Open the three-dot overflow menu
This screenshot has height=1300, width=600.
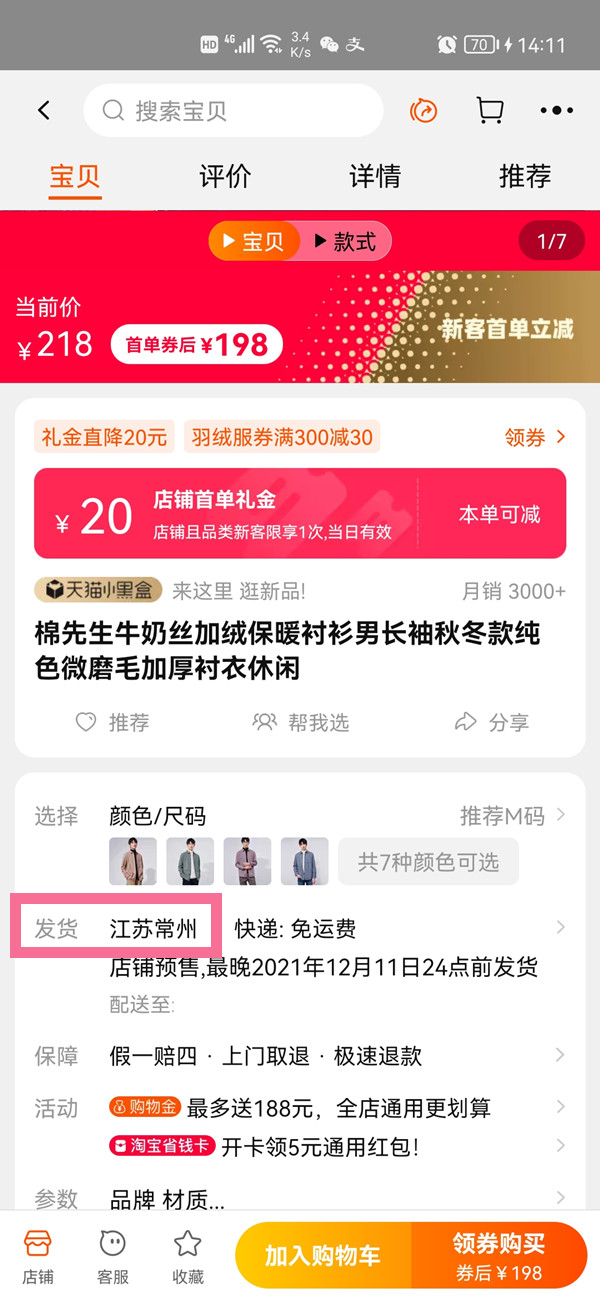[556, 111]
